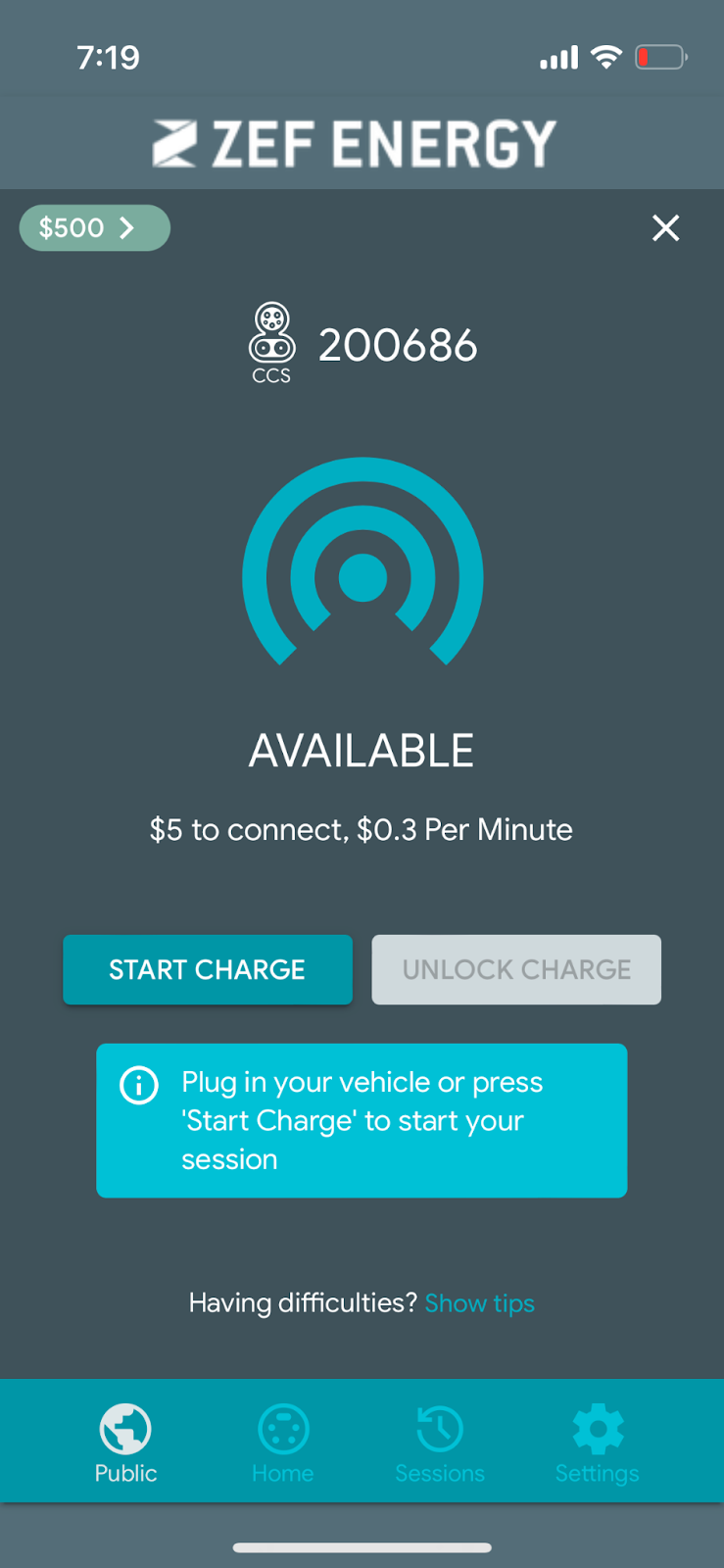The image size is (724, 1568).
Task: Close the charger detail screen
Action: point(665,228)
